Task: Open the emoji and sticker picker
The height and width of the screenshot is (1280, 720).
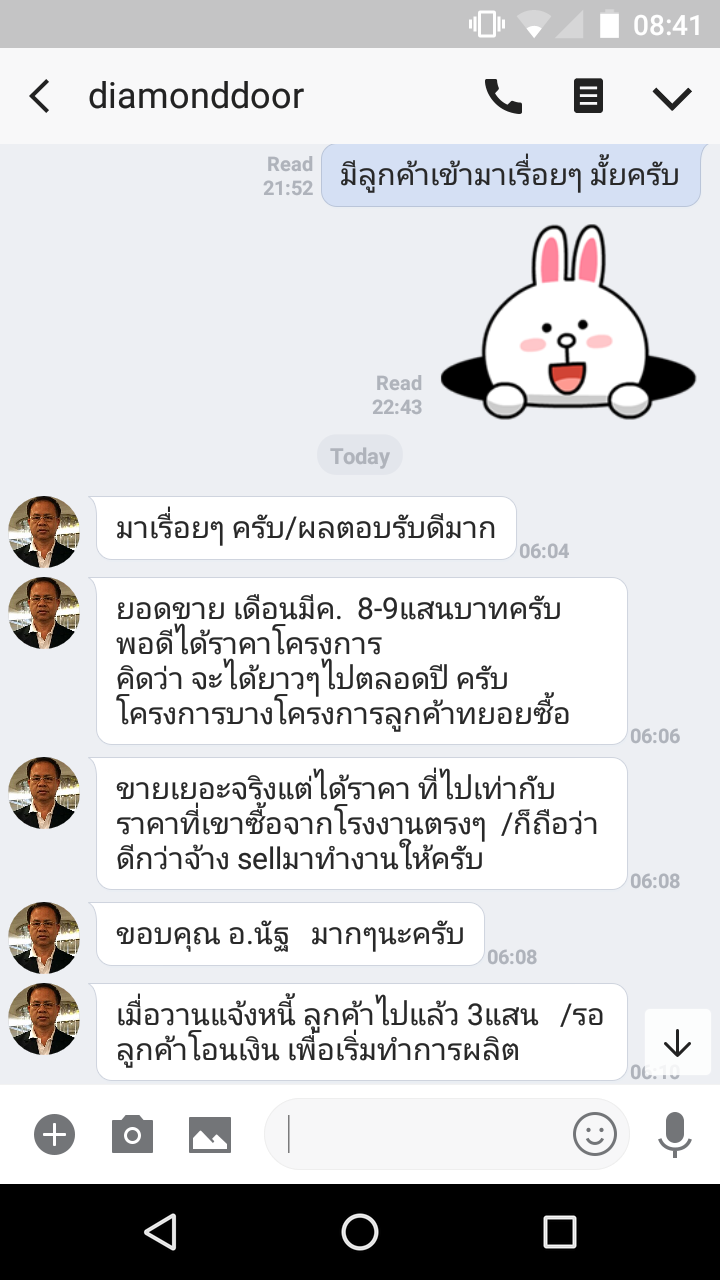Action: 594,1134
